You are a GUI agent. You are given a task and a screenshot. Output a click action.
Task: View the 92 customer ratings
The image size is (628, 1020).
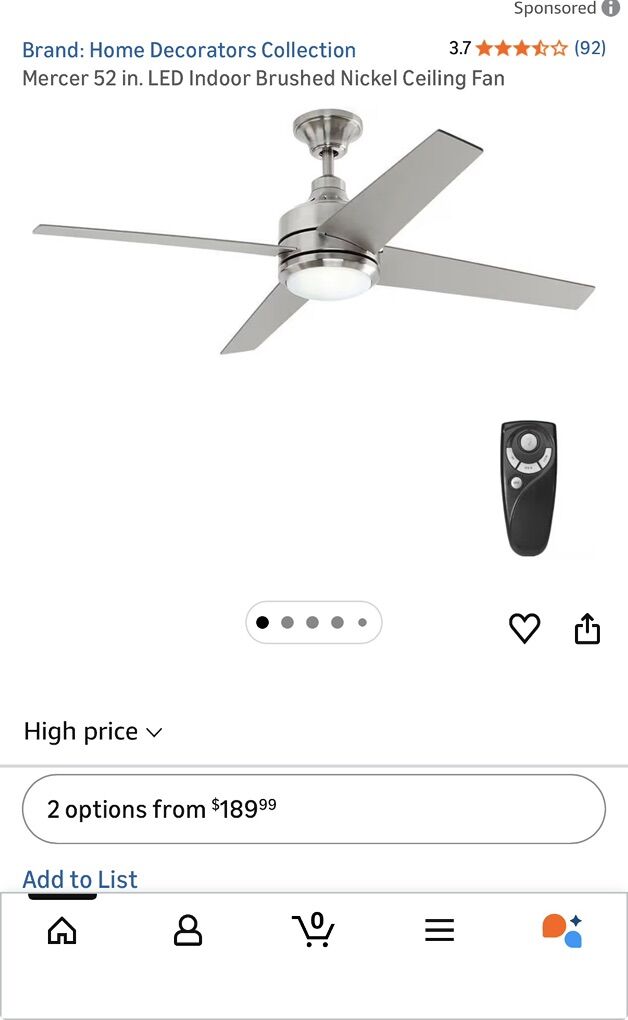click(590, 48)
